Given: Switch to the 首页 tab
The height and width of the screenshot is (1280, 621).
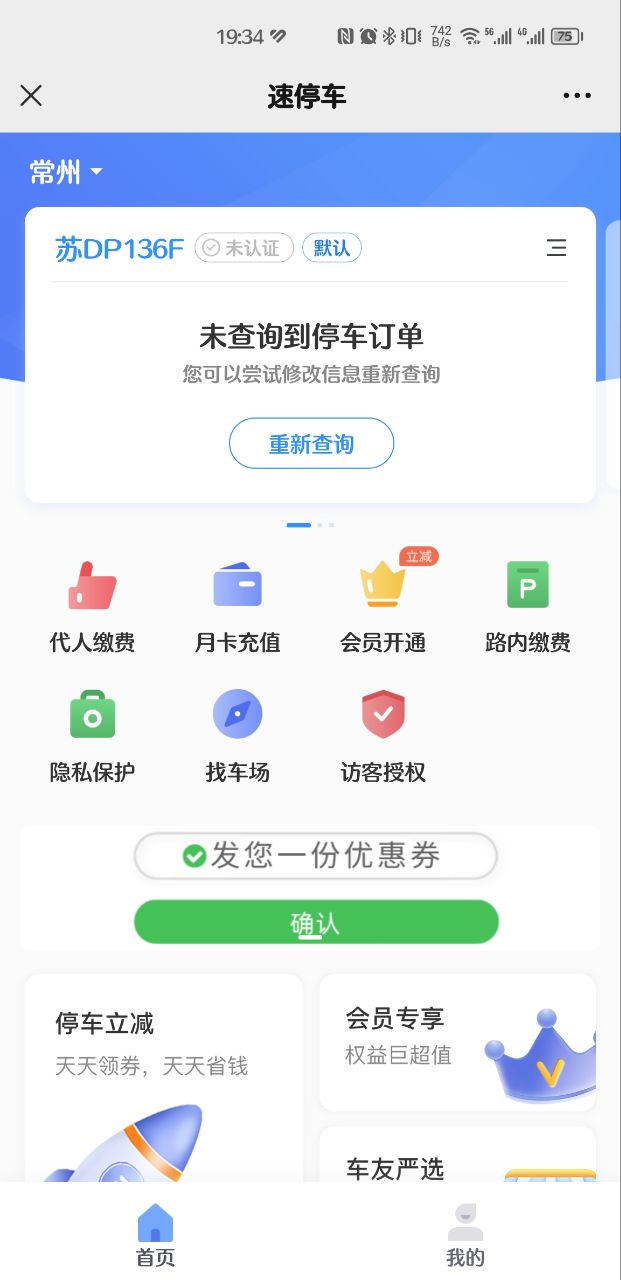Looking at the screenshot, I should click(x=155, y=1235).
